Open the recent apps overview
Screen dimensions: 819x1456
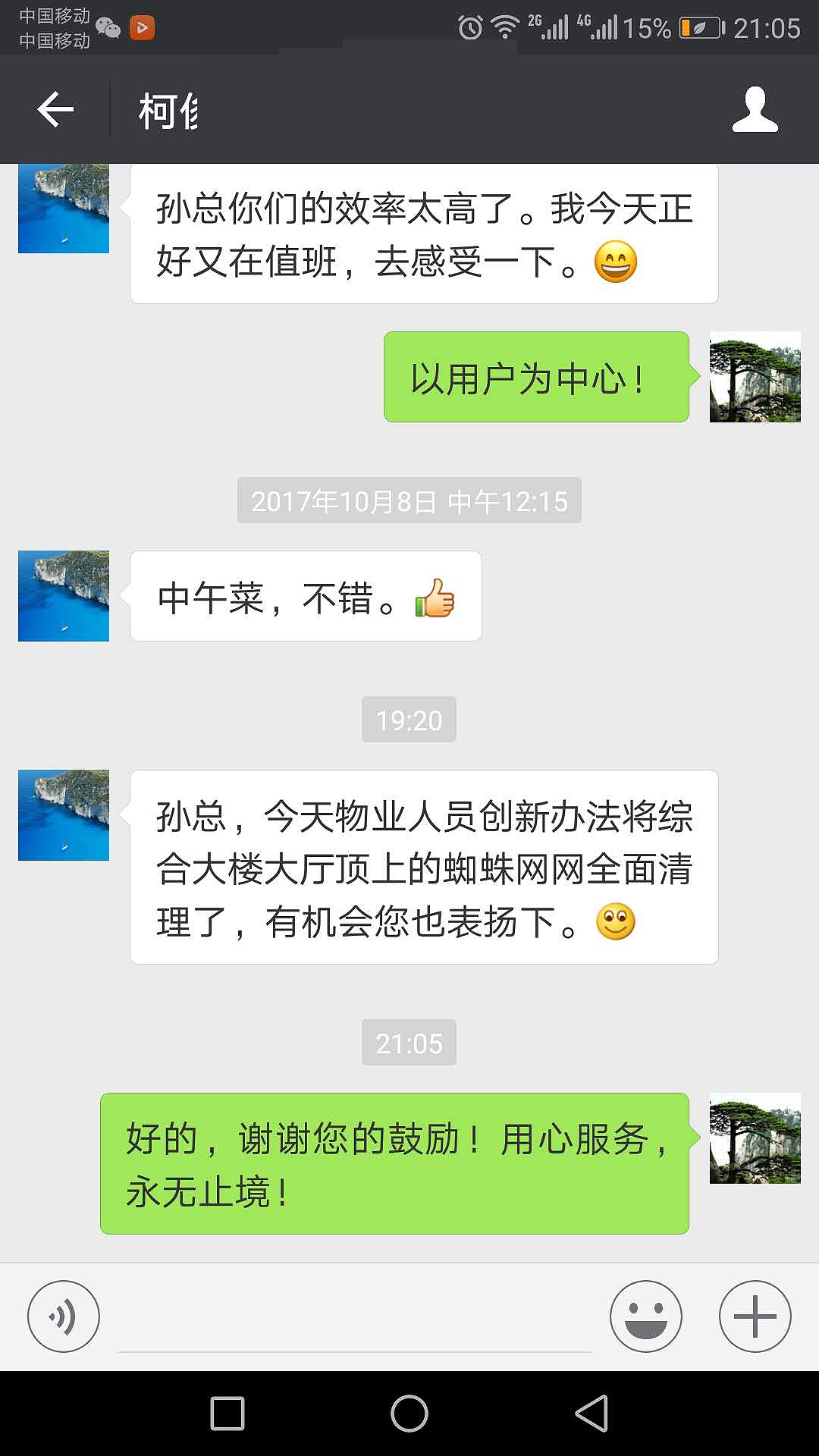(x=227, y=1414)
